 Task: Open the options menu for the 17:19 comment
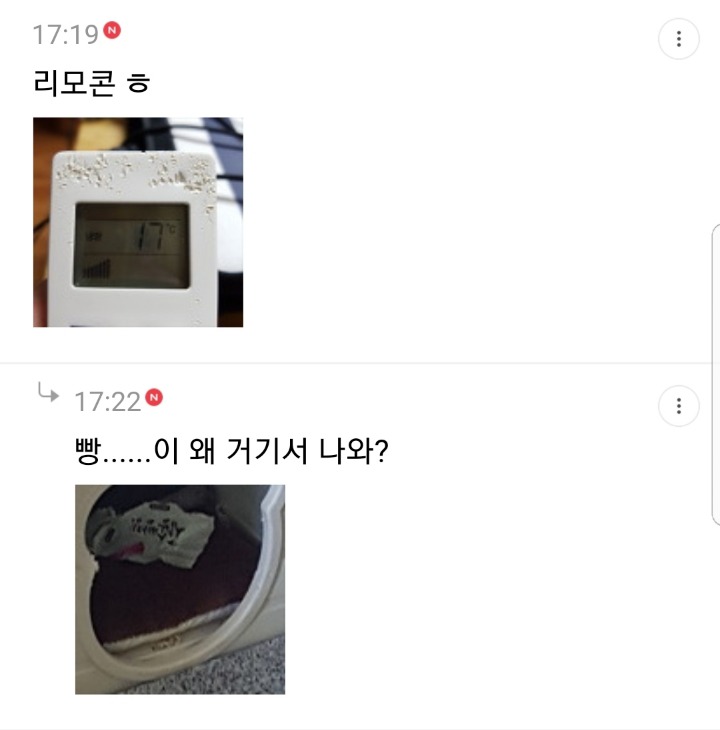click(678, 39)
